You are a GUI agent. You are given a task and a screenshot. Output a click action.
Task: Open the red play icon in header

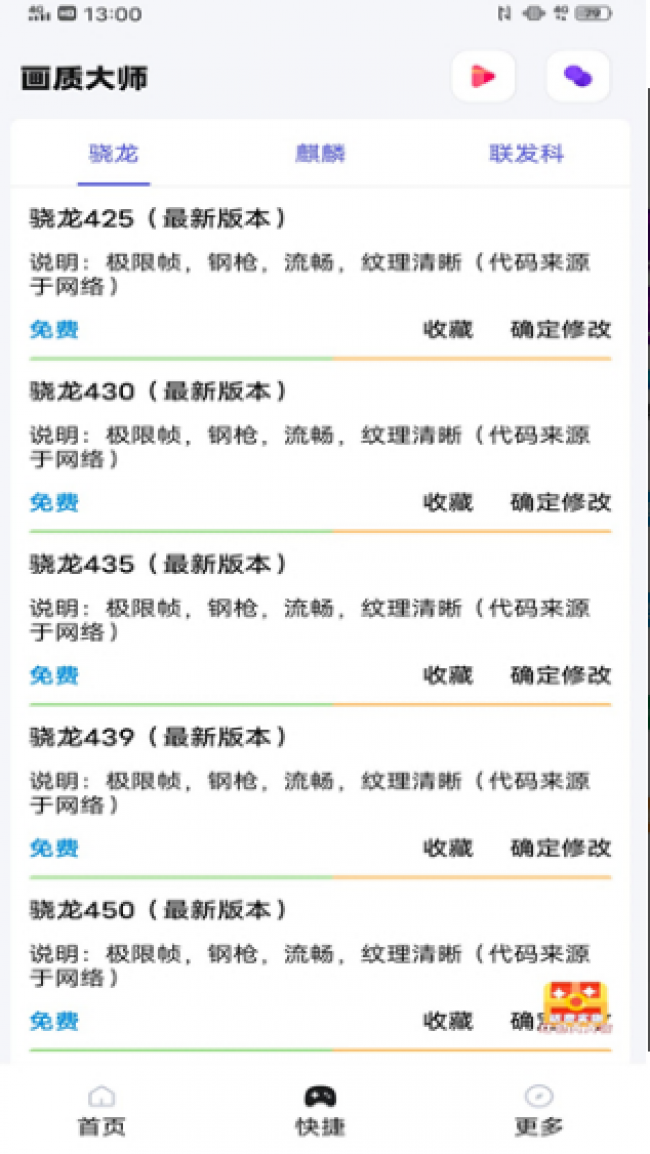(x=483, y=77)
